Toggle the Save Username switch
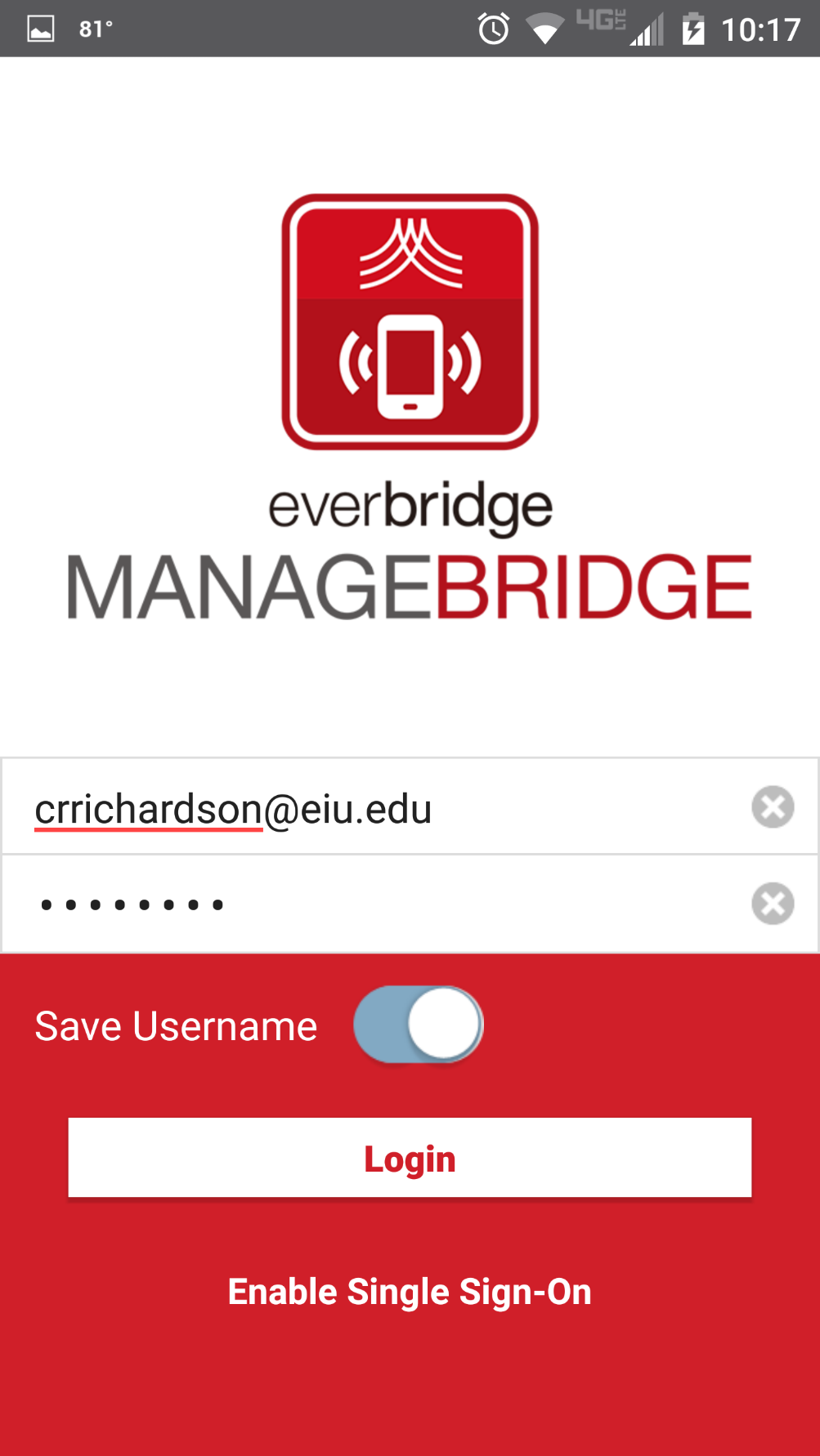This screenshot has width=820, height=1456. [x=419, y=1025]
